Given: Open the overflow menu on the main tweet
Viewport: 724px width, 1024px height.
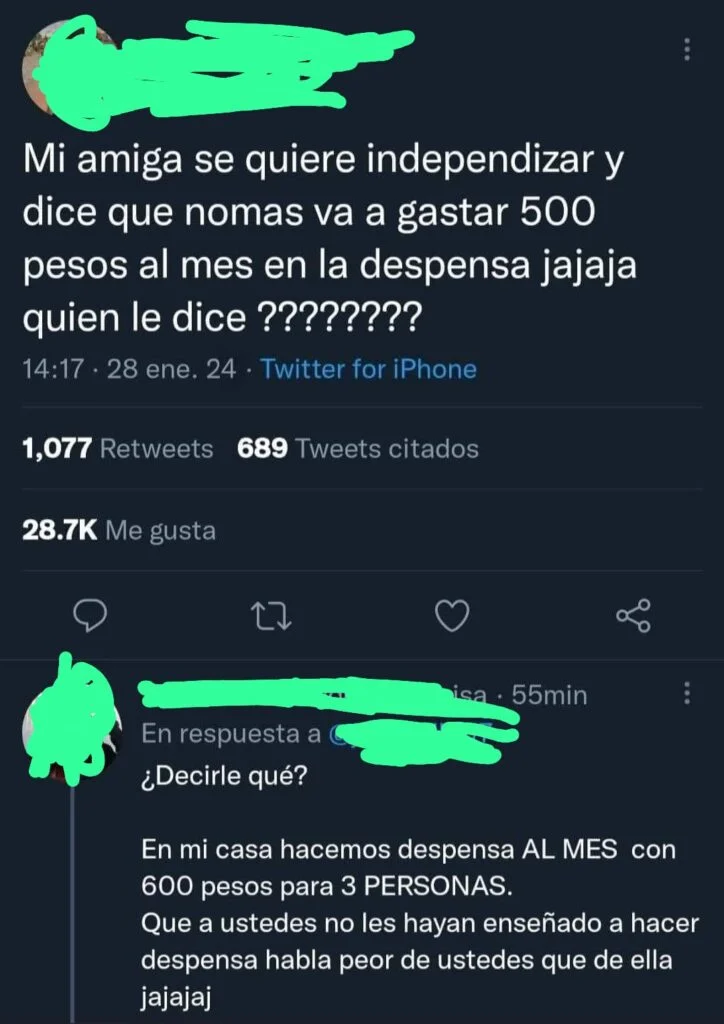Looking at the screenshot, I should [686, 49].
